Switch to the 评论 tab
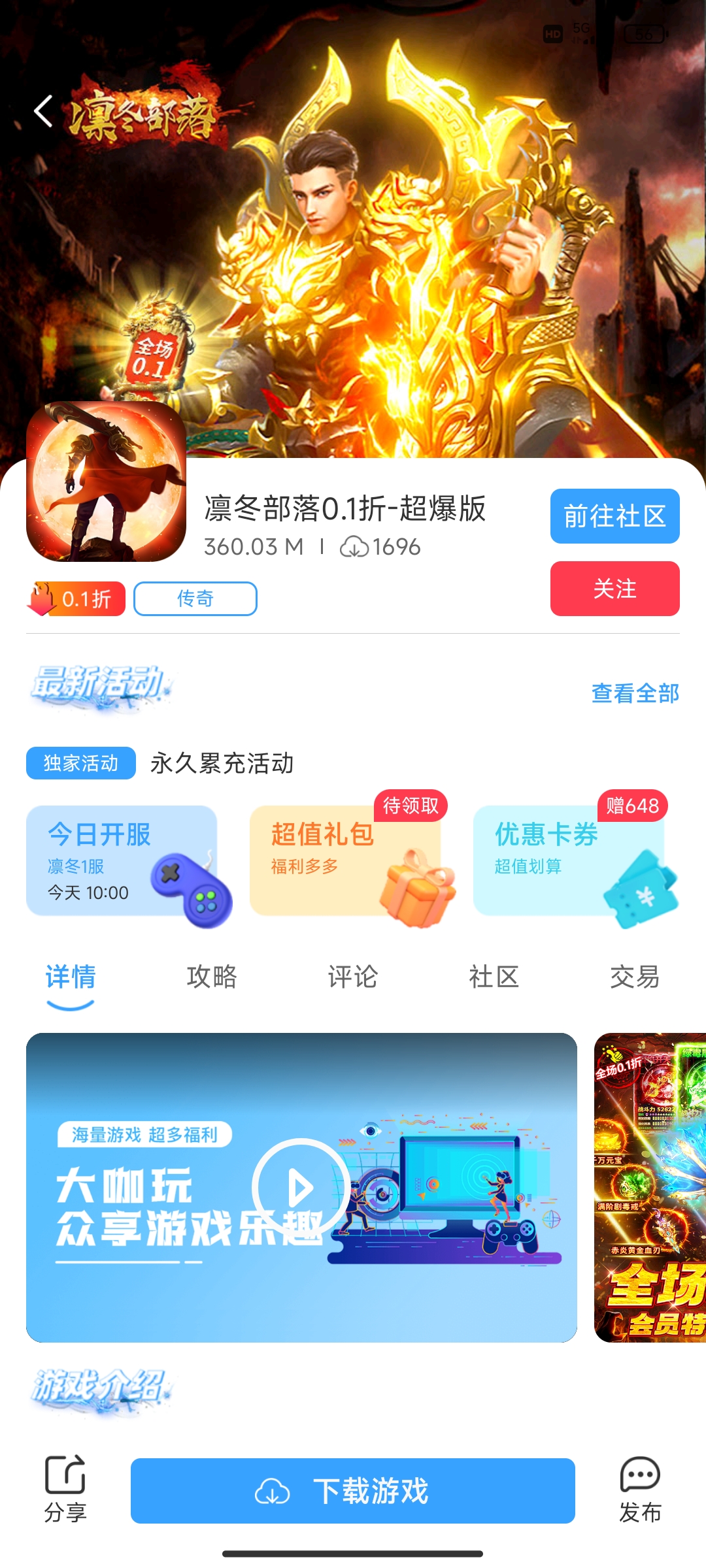Viewport: 706px width, 1568px height. [x=352, y=977]
